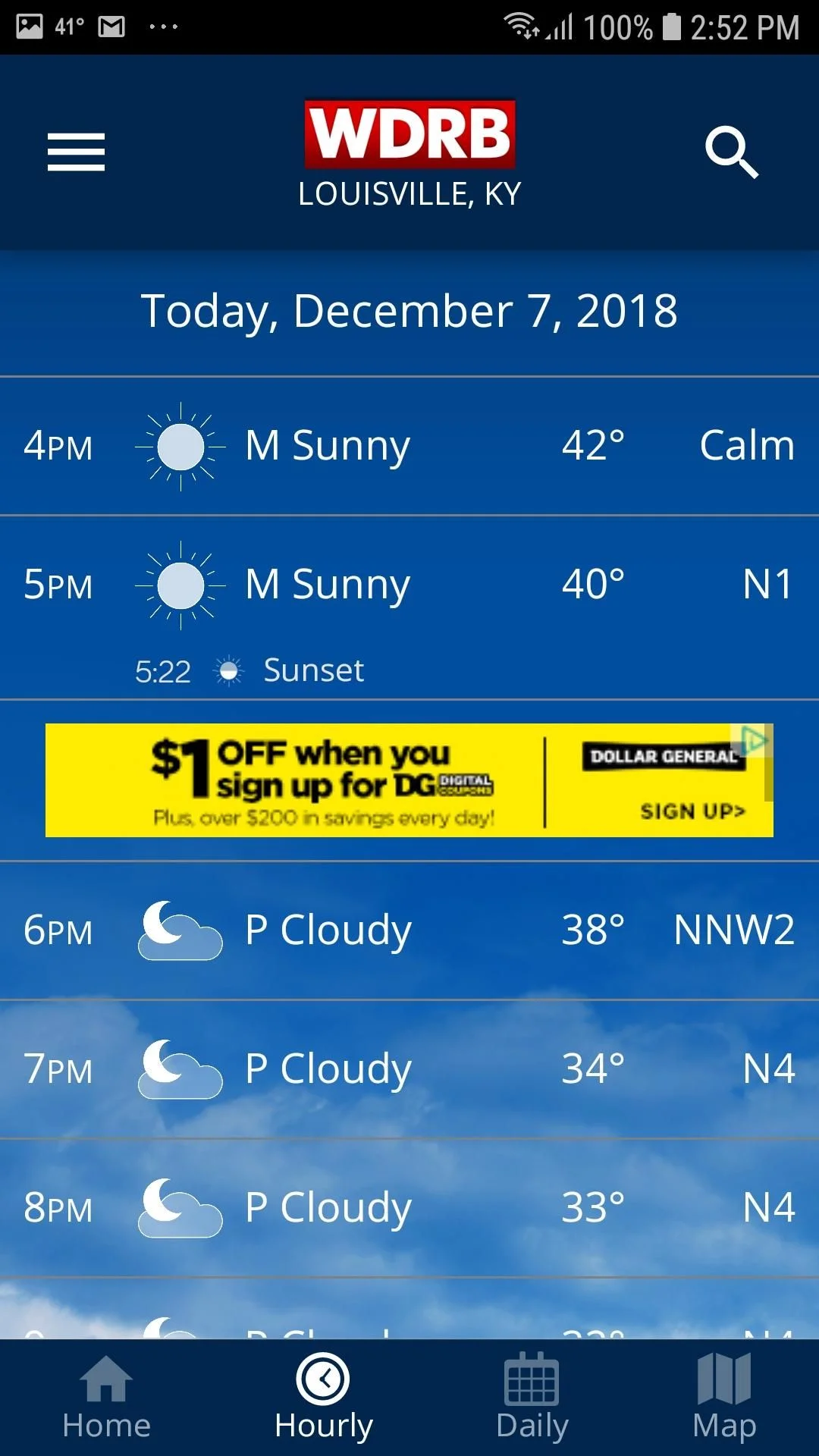
Task: Expand the 7PM forecast row
Action: pos(409,1069)
